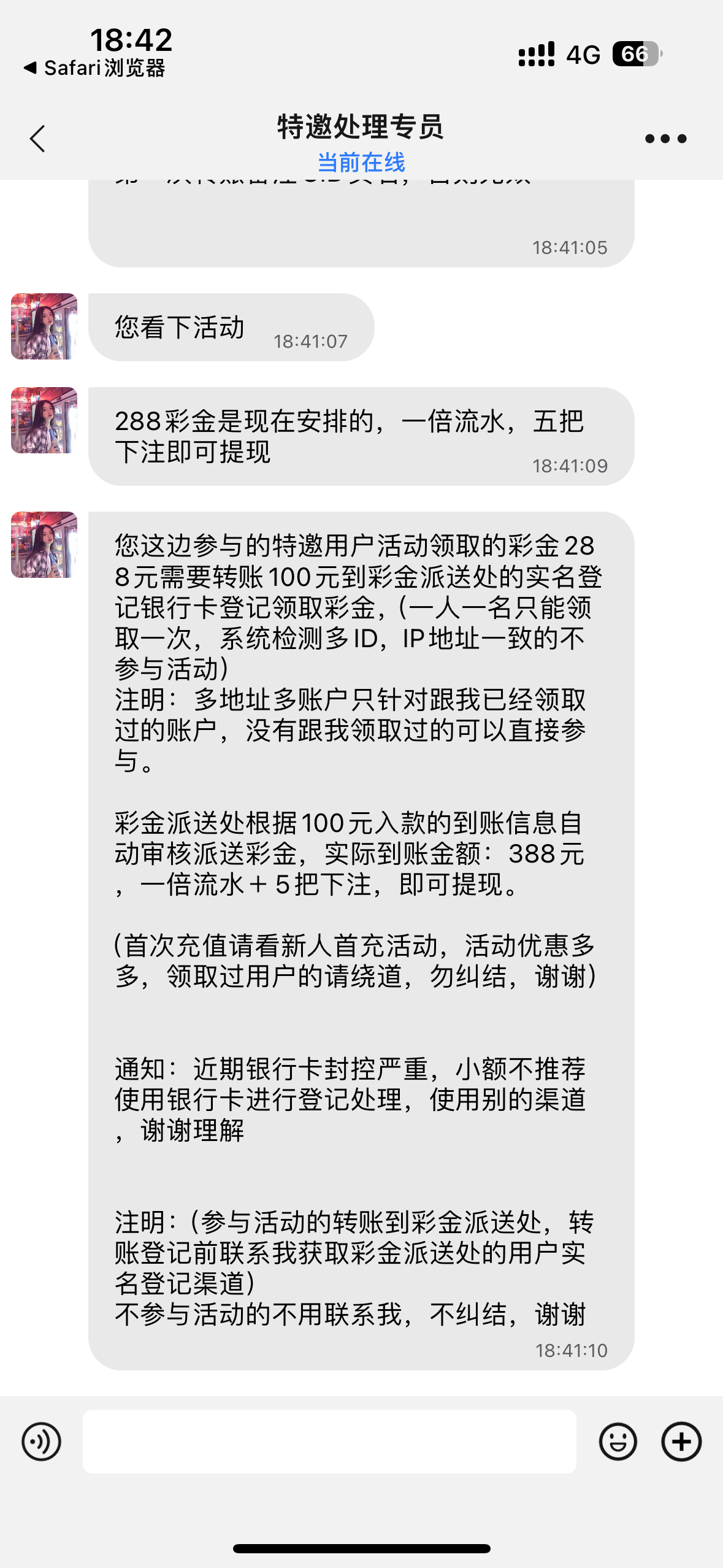Switch to voice message input

[x=41, y=1442]
